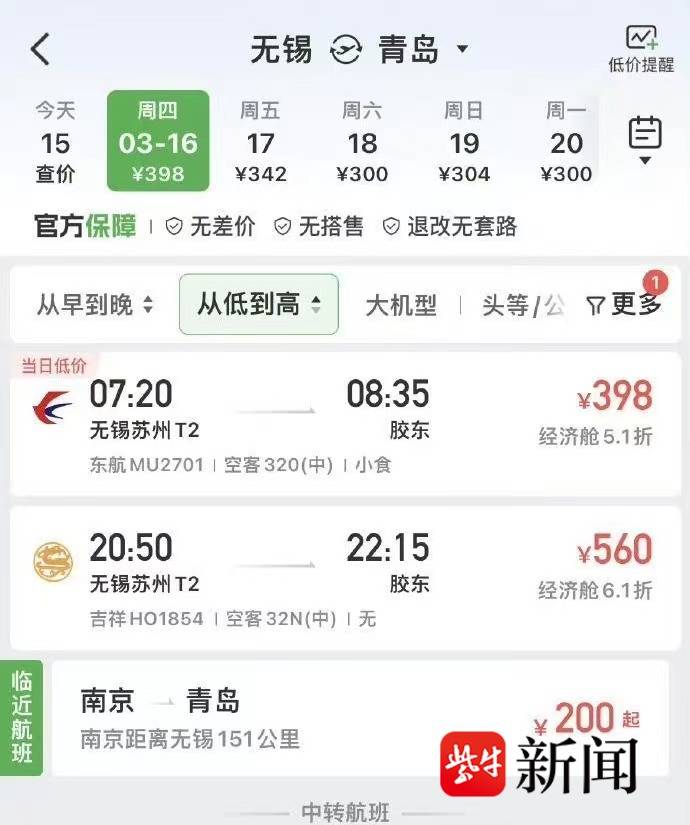Select 今天 15 date
The height and width of the screenshot is (825, 690).
(55, 142)
